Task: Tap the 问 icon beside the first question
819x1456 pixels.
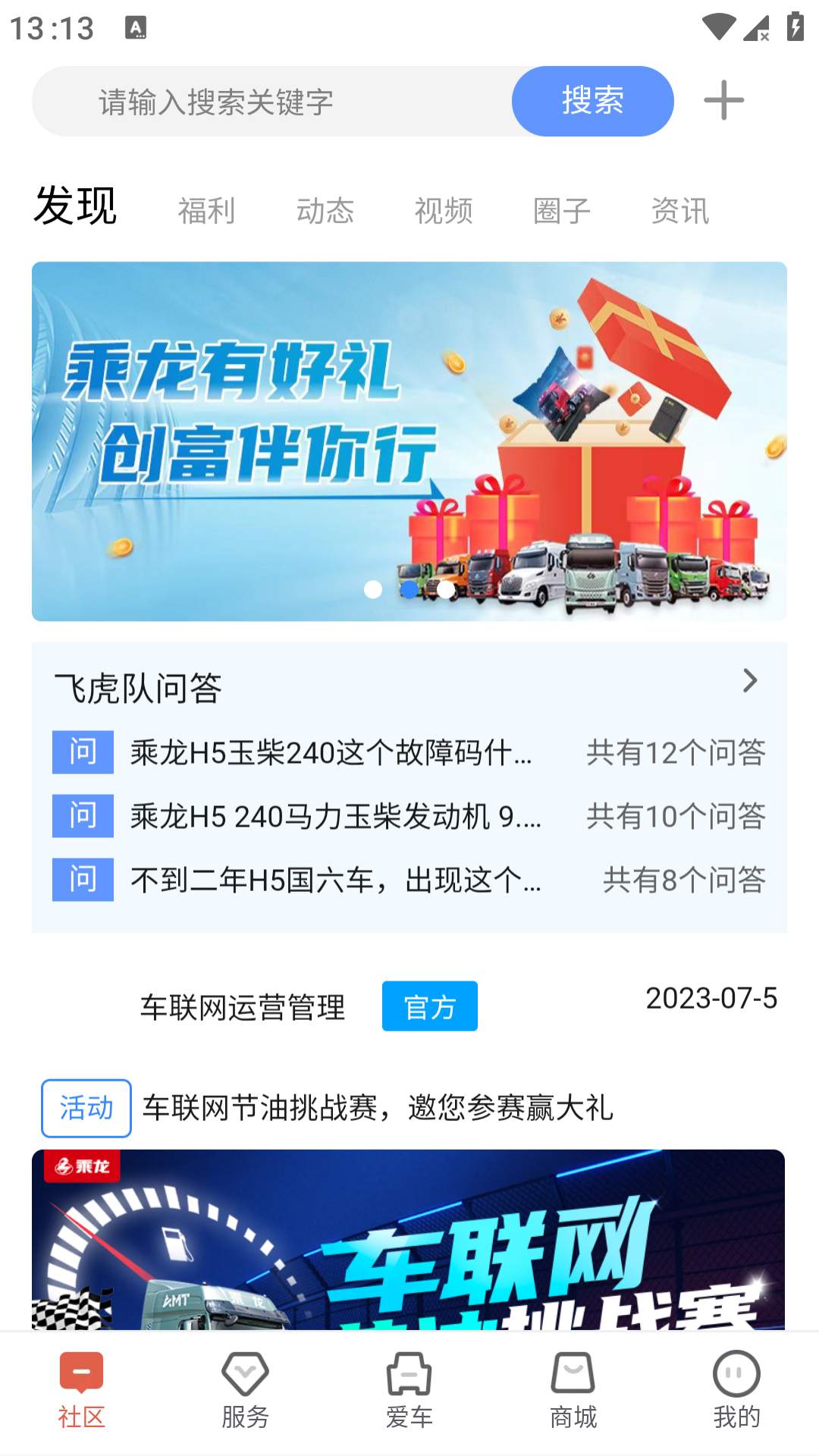Action: tap(82, 752)
